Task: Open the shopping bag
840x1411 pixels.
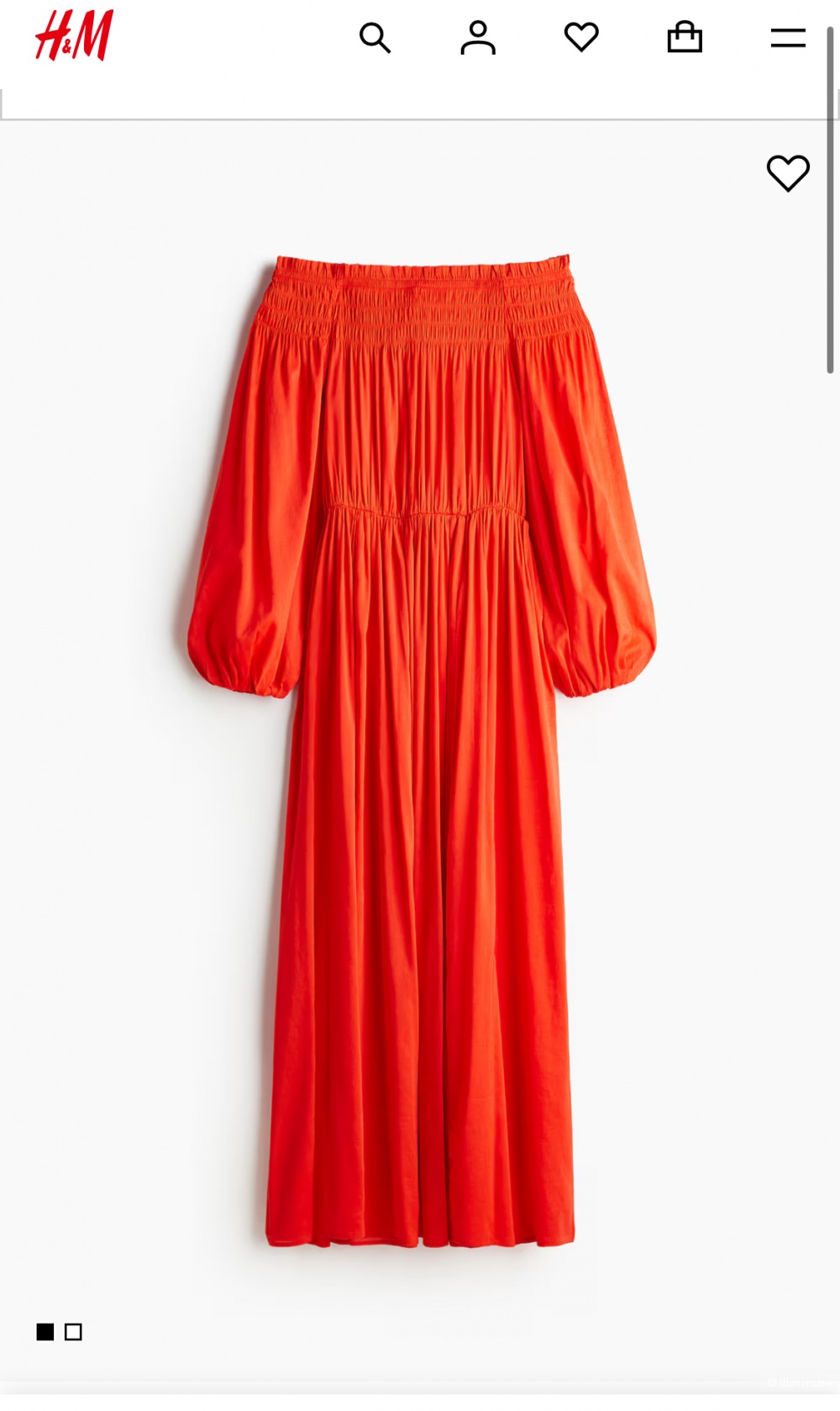Action: [x=685, y=37]
